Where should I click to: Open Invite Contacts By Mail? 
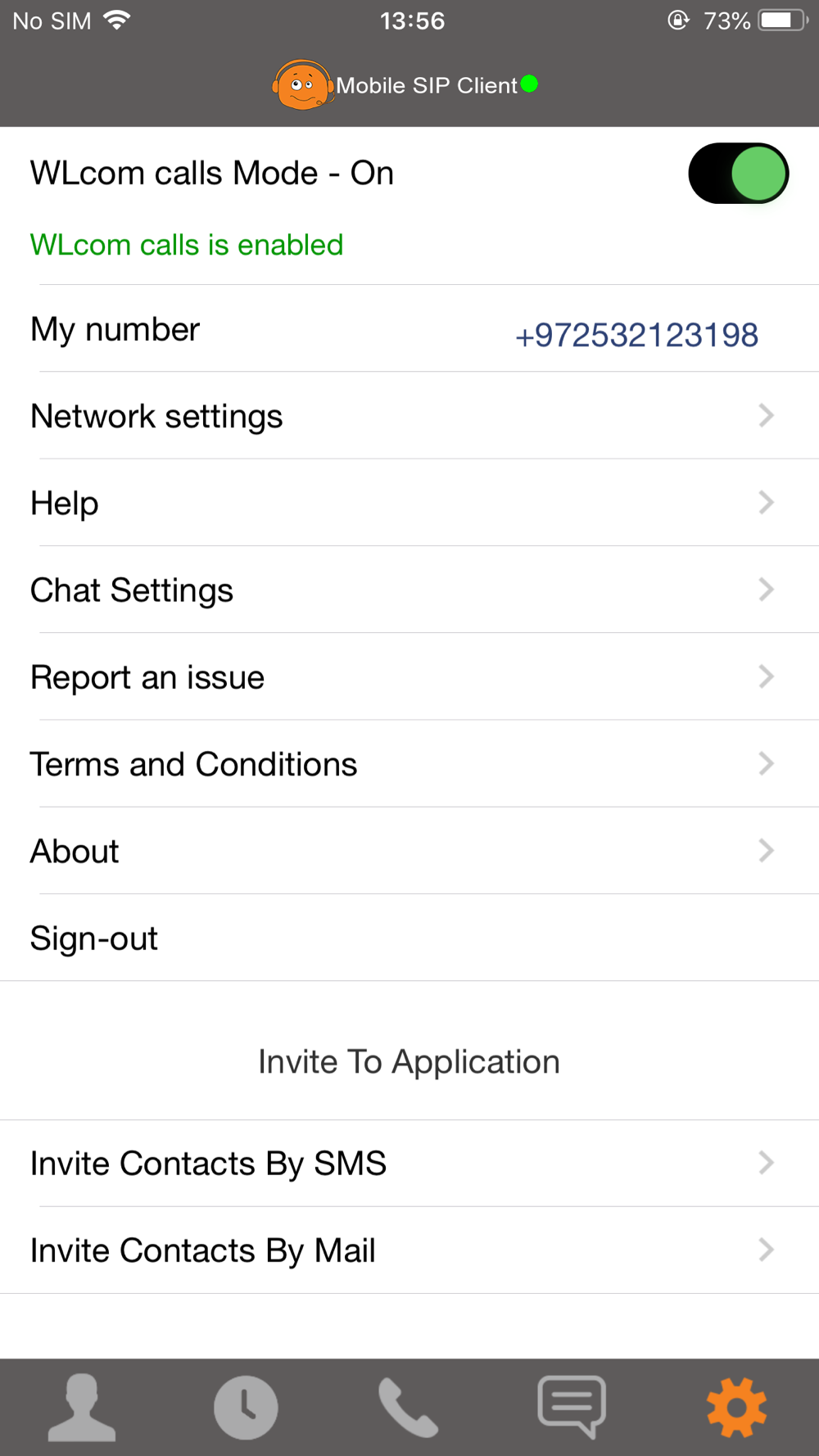click(409, 1250)
